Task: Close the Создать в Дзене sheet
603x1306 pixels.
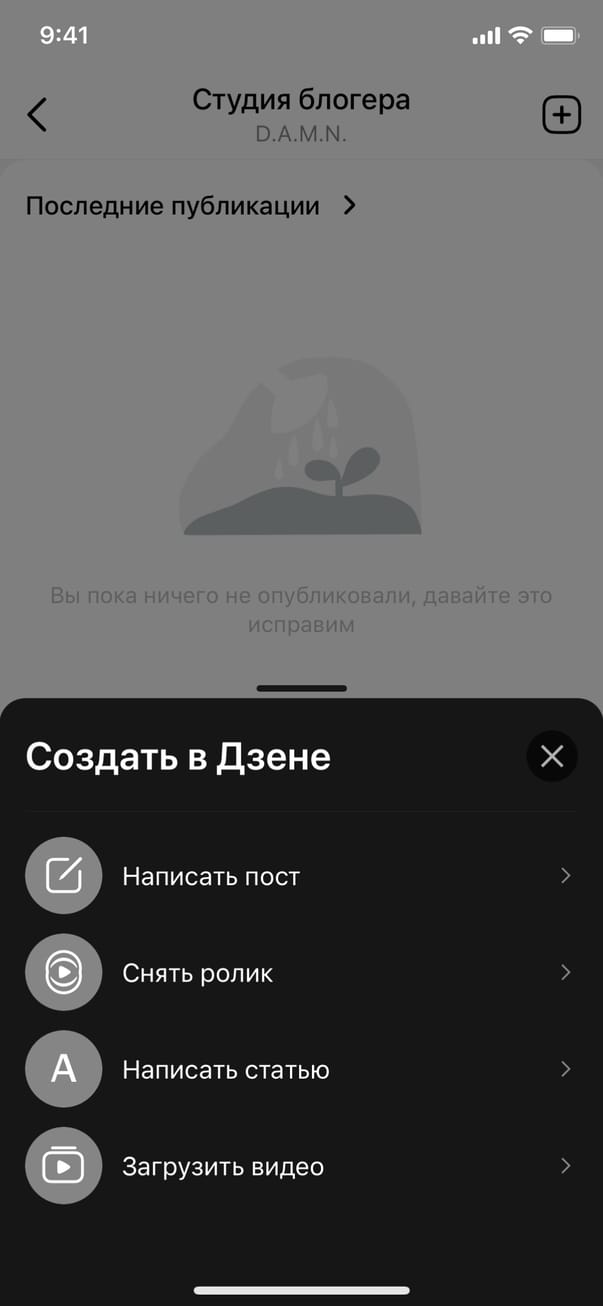Action: coord(552,757)
